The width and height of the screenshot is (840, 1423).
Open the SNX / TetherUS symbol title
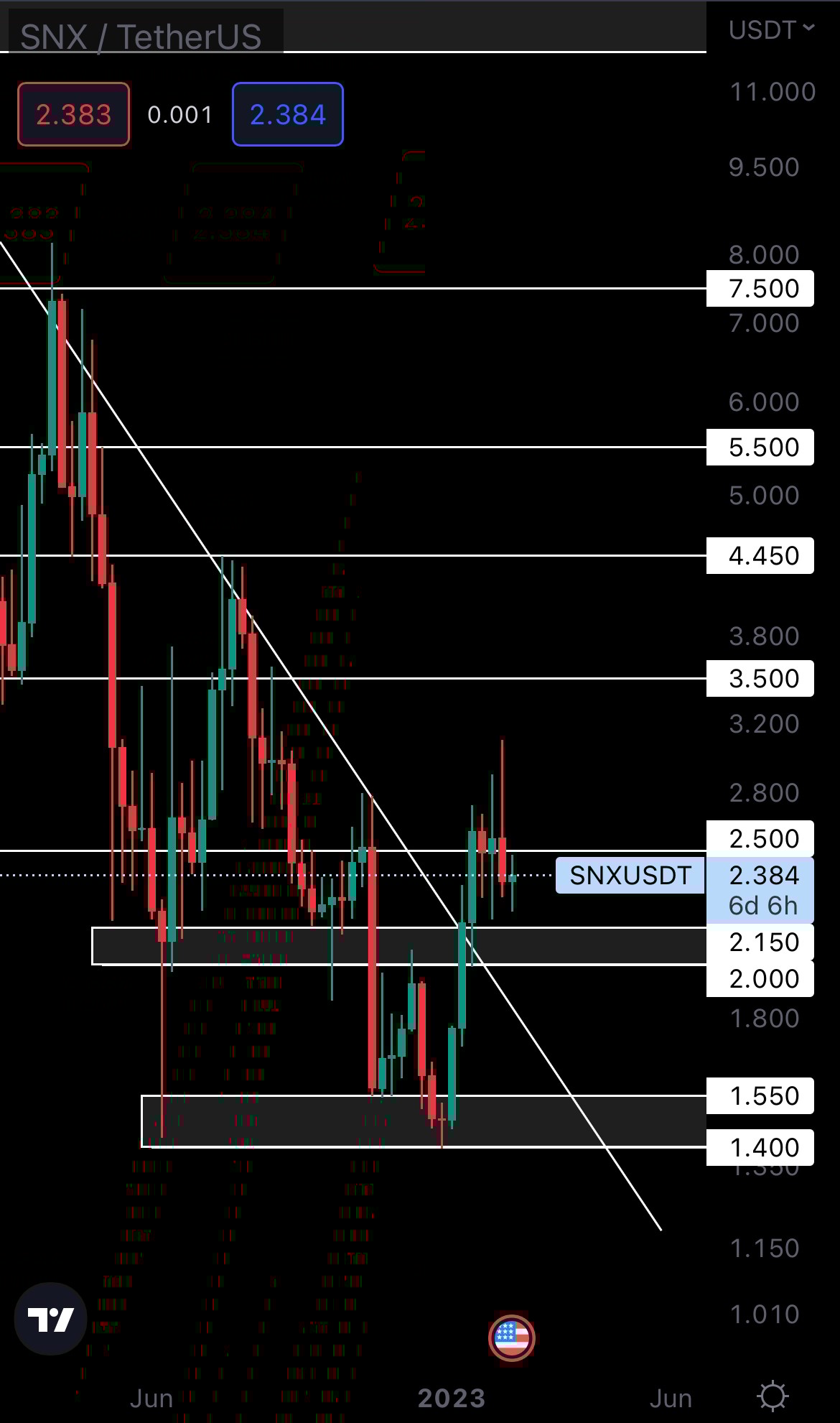[x=141, y=36]
